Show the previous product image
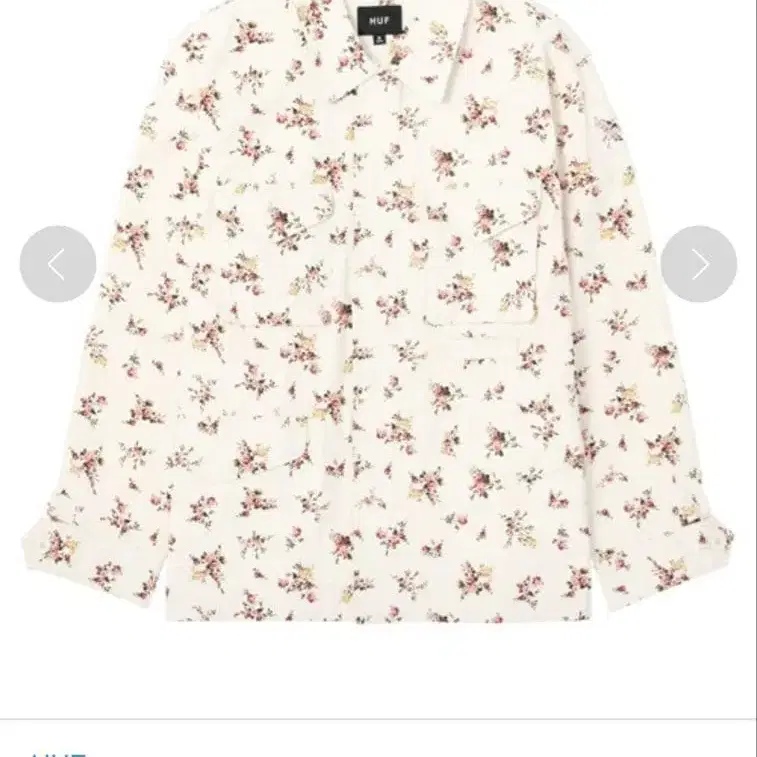The image size is (757, 757). coord(58,264)
